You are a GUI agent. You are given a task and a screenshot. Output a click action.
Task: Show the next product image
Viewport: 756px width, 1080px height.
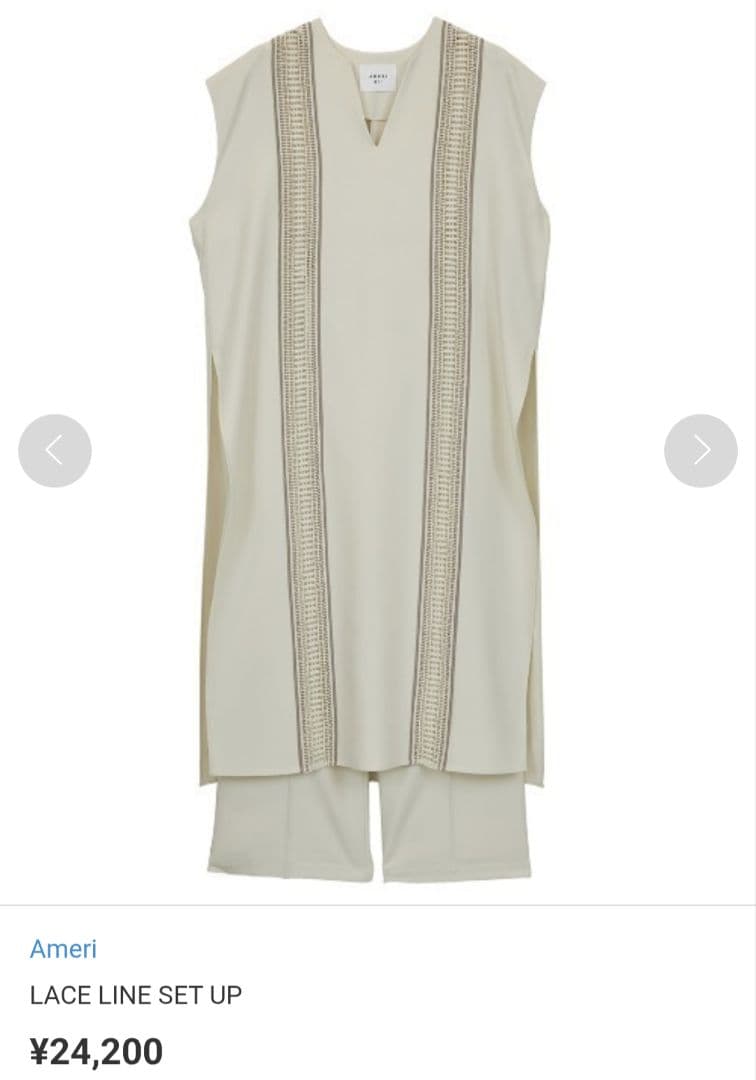point(701,451)
